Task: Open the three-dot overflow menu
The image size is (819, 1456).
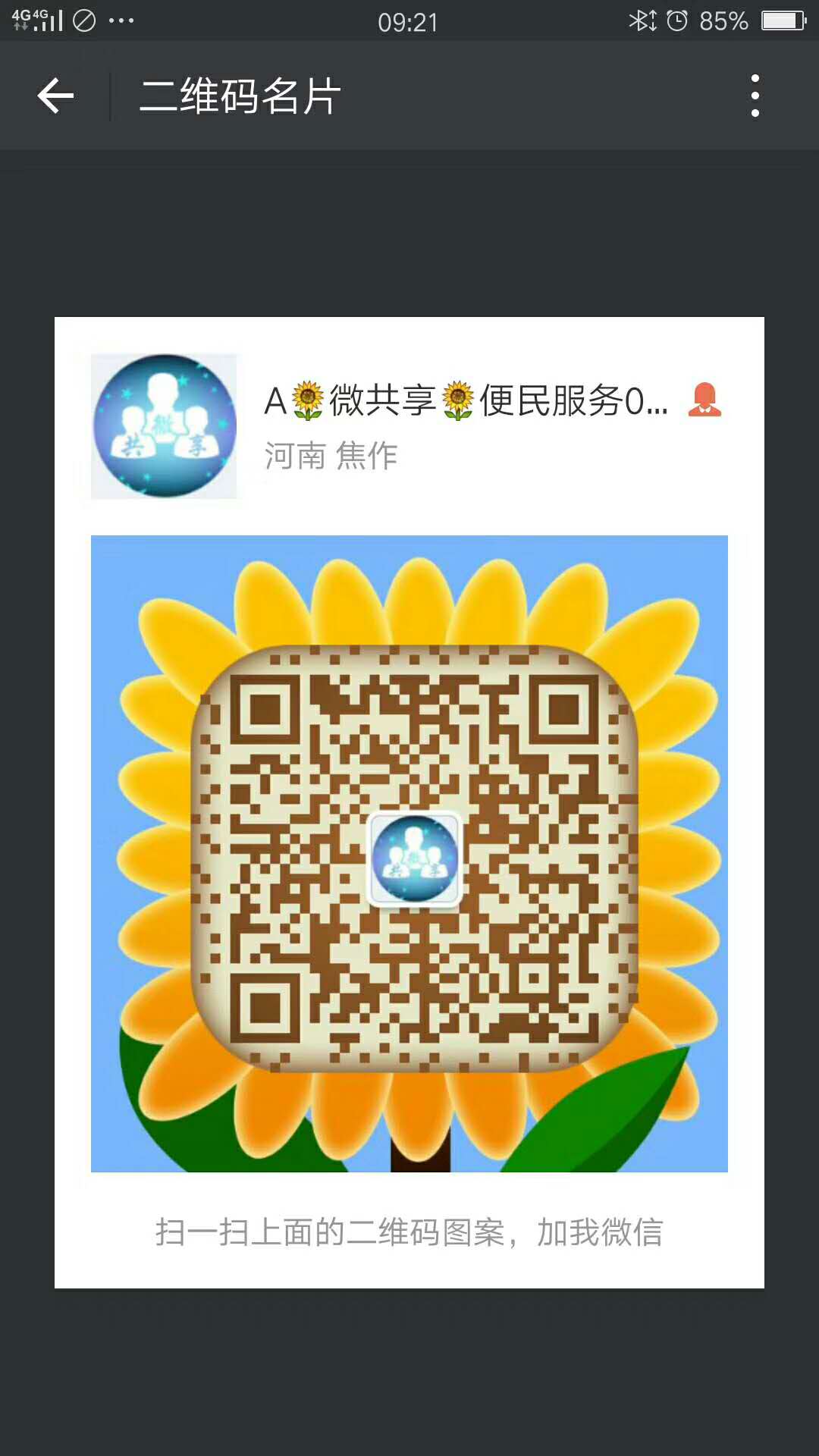Action: pos(755,96)
